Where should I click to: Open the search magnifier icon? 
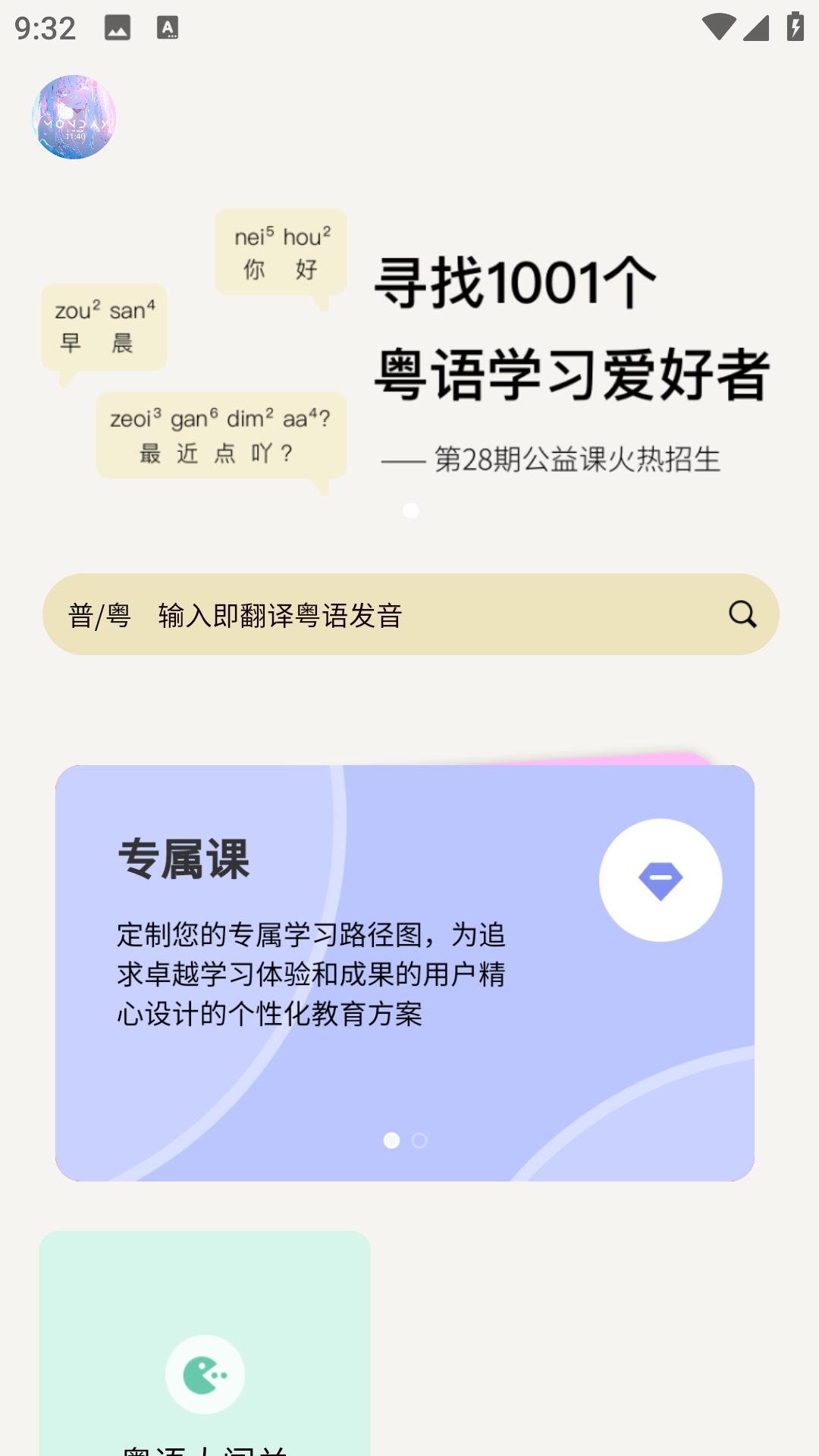(743, 614)
